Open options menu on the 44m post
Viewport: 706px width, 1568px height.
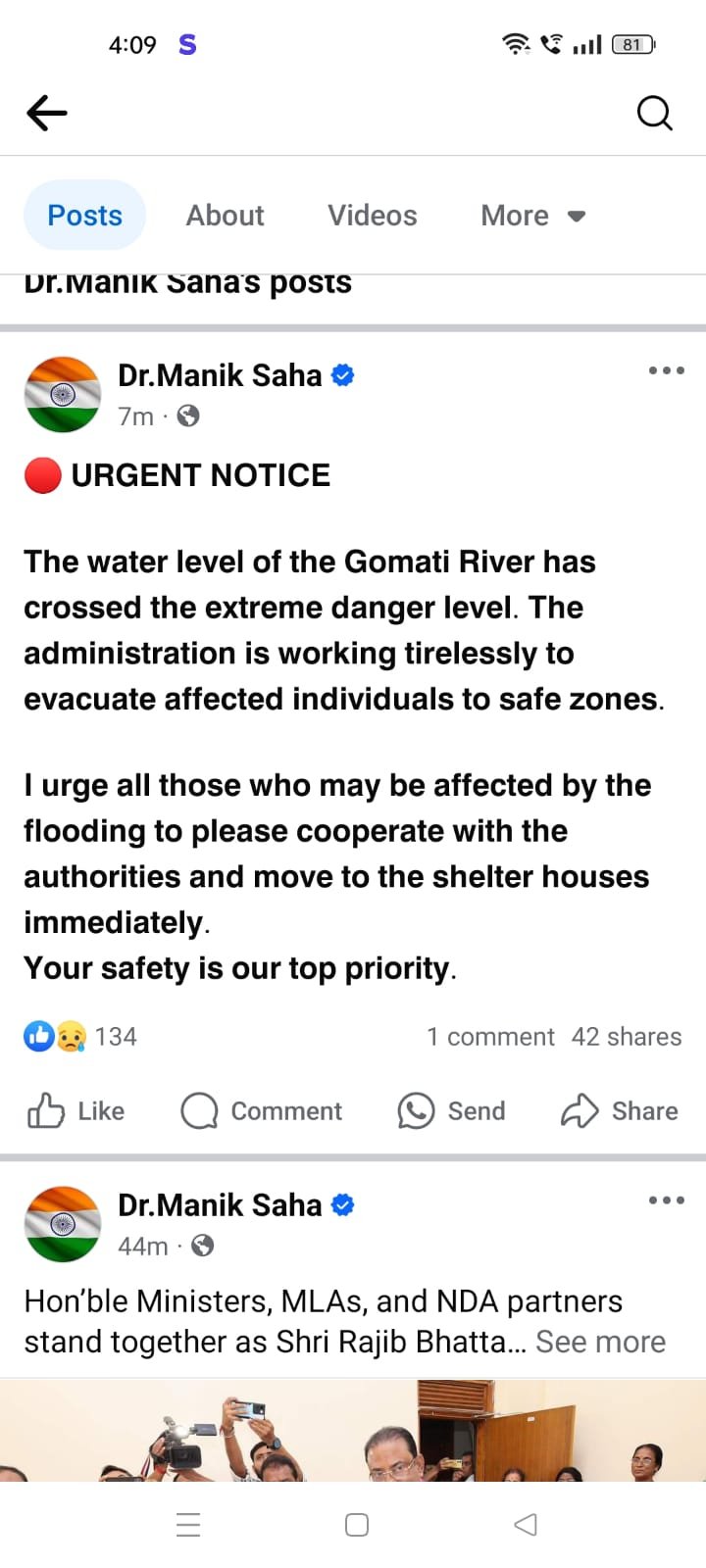[x=667, y=1200]
